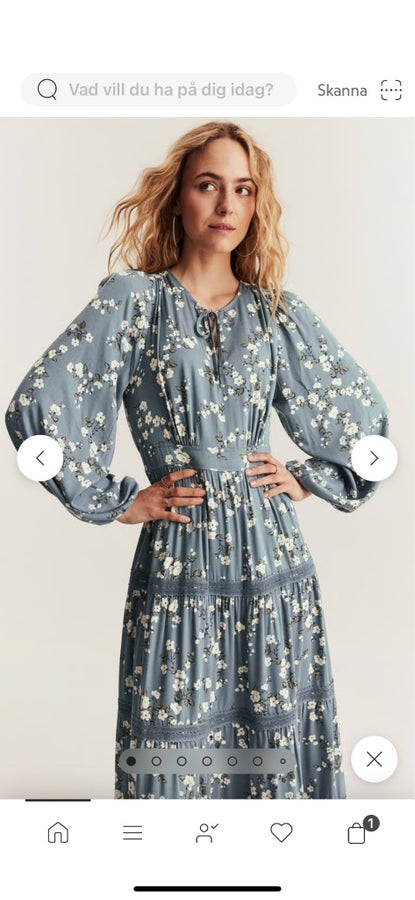Go to the Home tab

(58, 832)
